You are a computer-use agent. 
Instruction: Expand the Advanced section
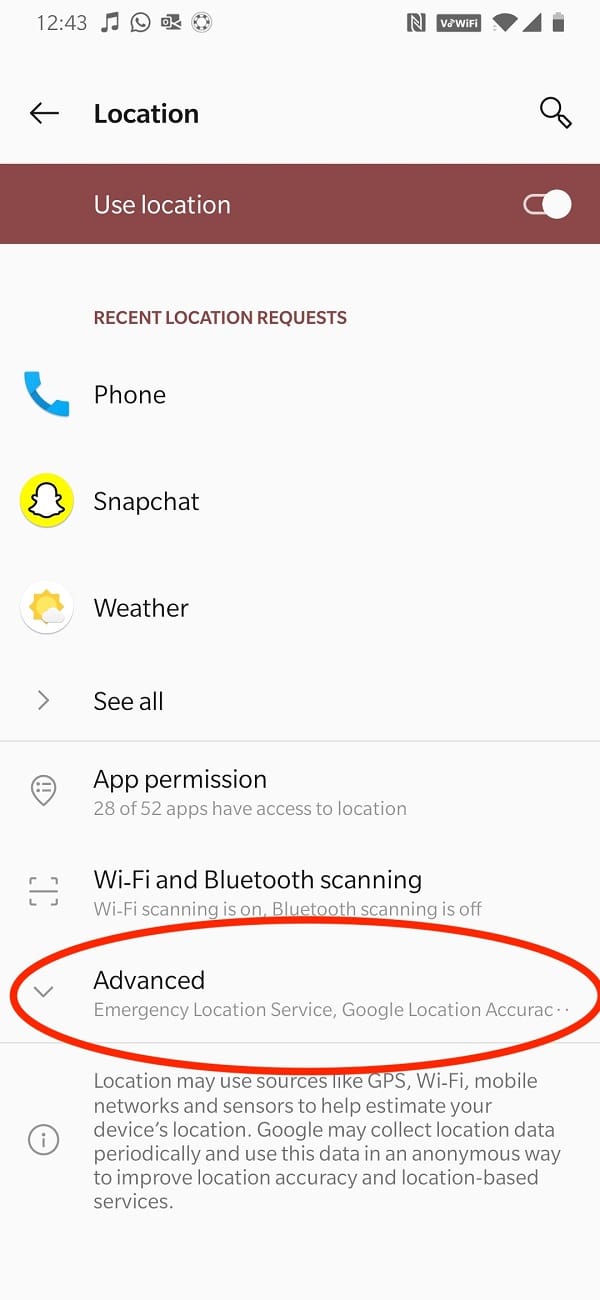tap(150, 992)
